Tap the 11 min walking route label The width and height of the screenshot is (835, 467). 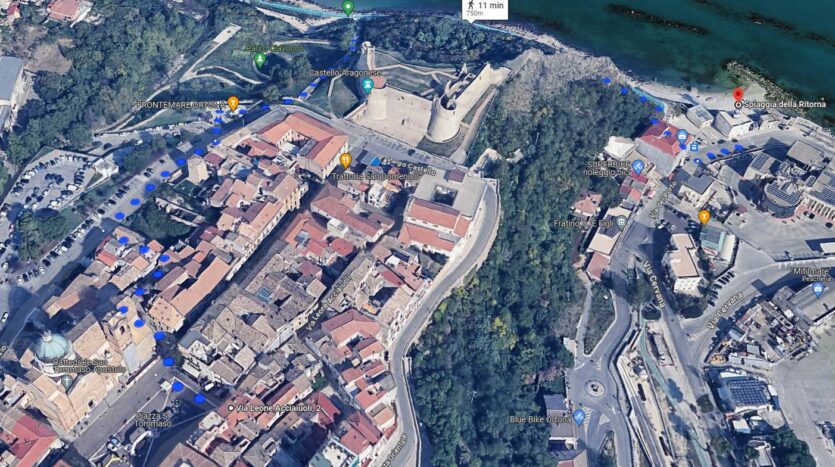pyautogui.click(x=484, y=9)
